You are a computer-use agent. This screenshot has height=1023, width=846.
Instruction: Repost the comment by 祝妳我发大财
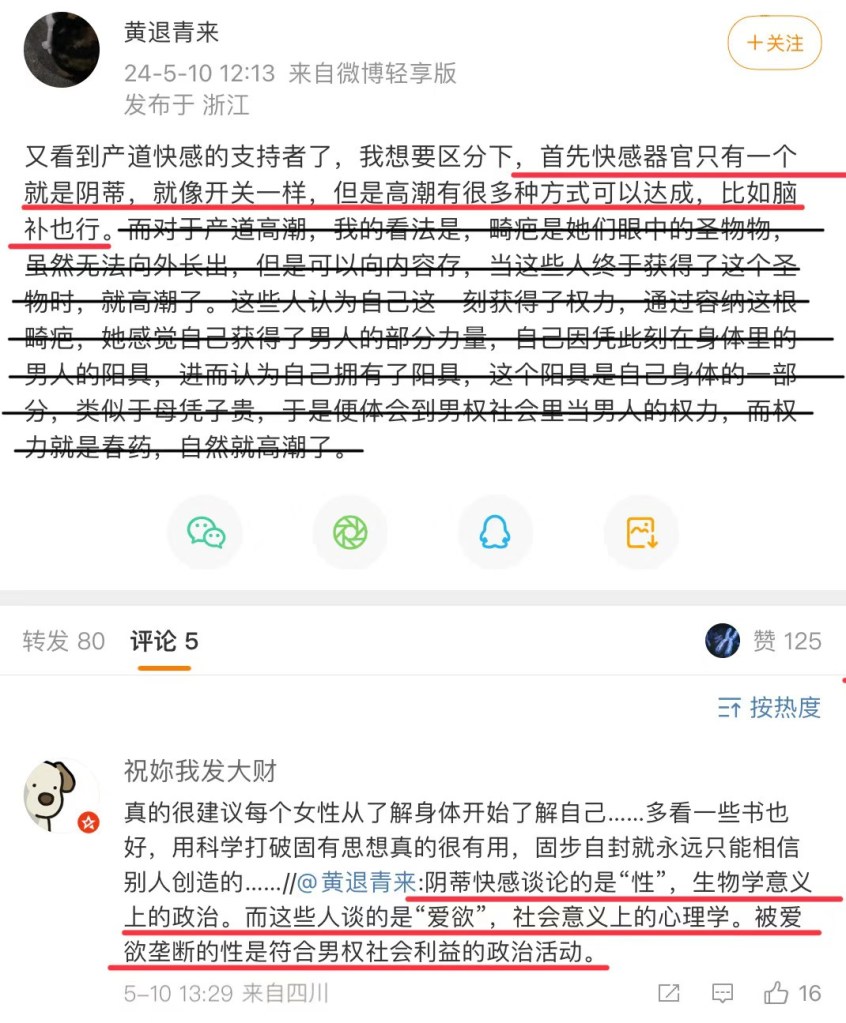[x=668, y=993]
